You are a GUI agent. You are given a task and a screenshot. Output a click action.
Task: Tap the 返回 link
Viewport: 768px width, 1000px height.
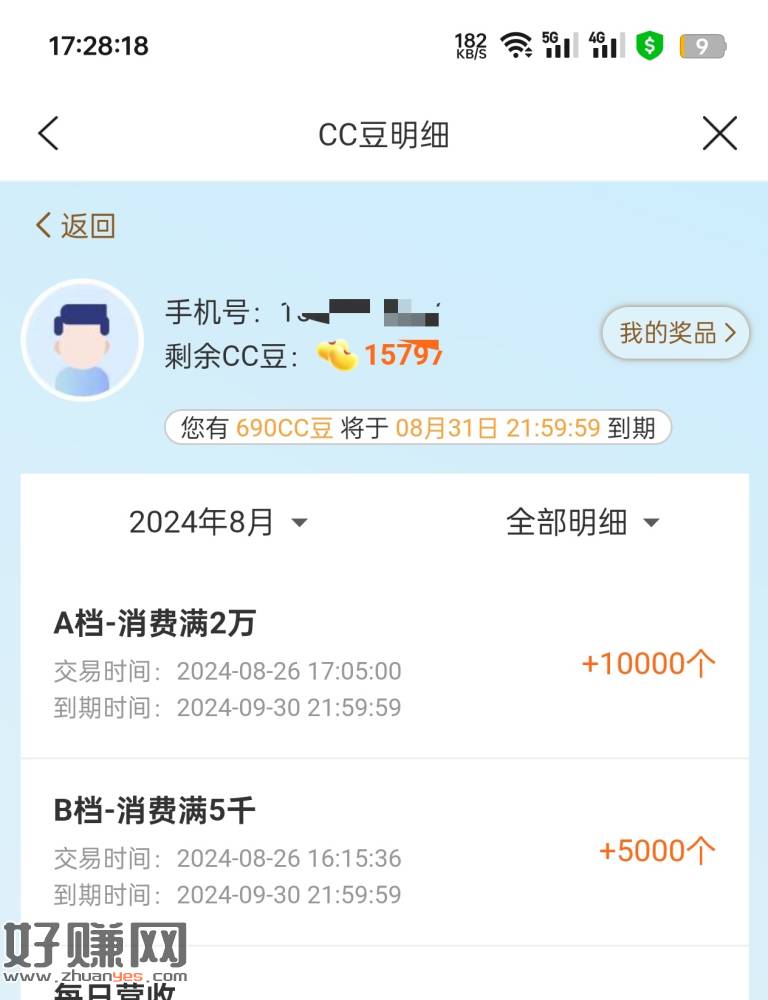coord(76,226)
